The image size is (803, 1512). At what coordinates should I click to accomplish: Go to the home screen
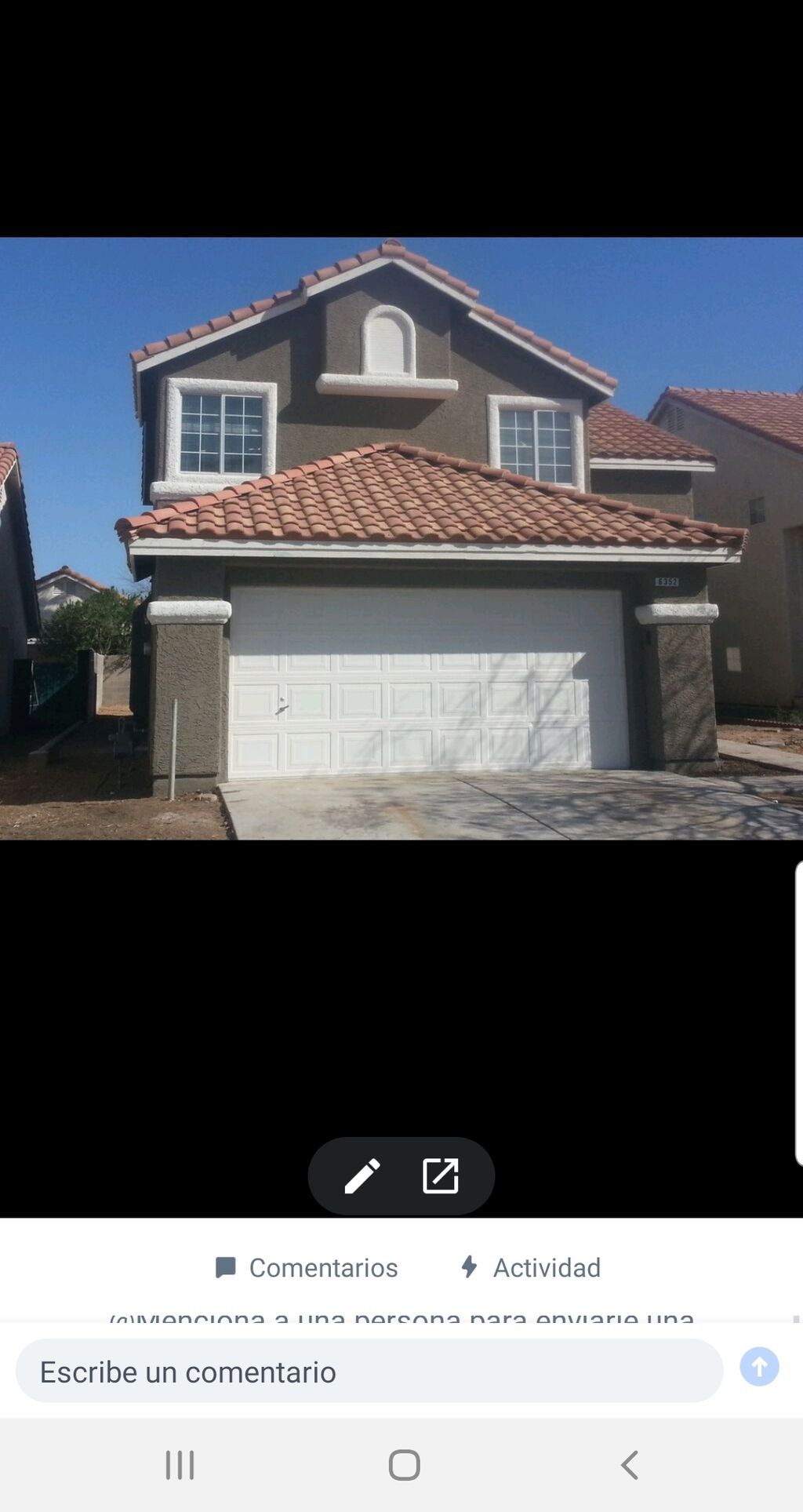404,1465
